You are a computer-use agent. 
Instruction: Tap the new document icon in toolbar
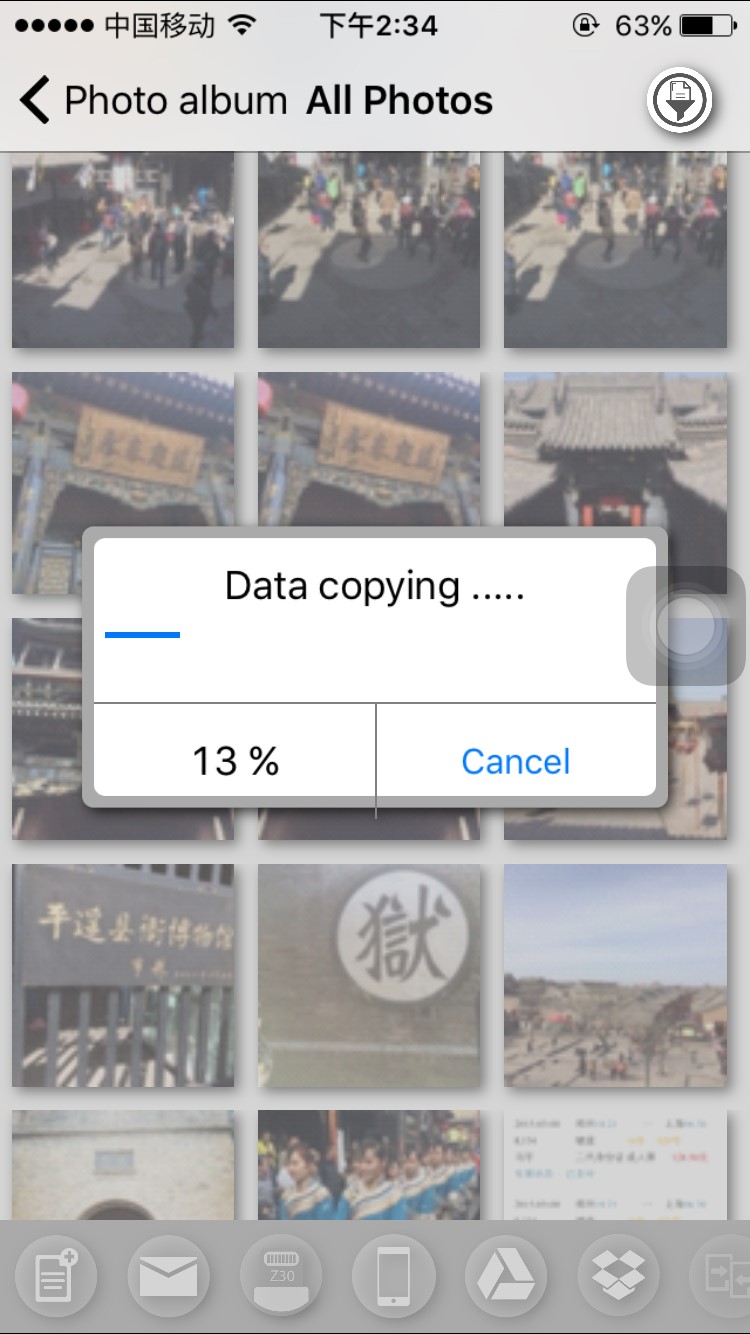(56, 1277)
